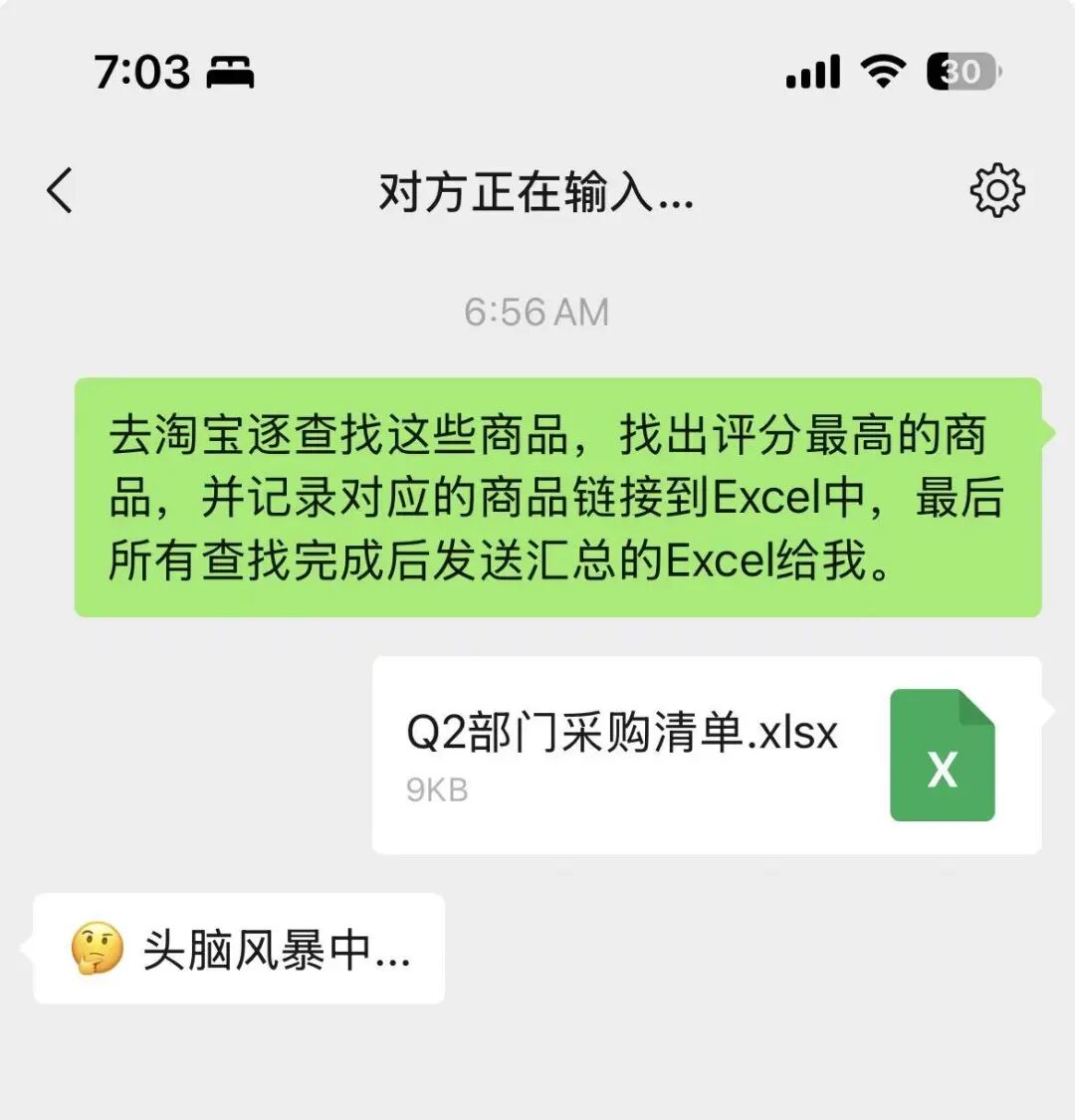The height and width of the screenshot is (1120, 1075).
Task: Tap the file name Q2部门采购清单.xlsx
Action: click(x=622, y=734)
